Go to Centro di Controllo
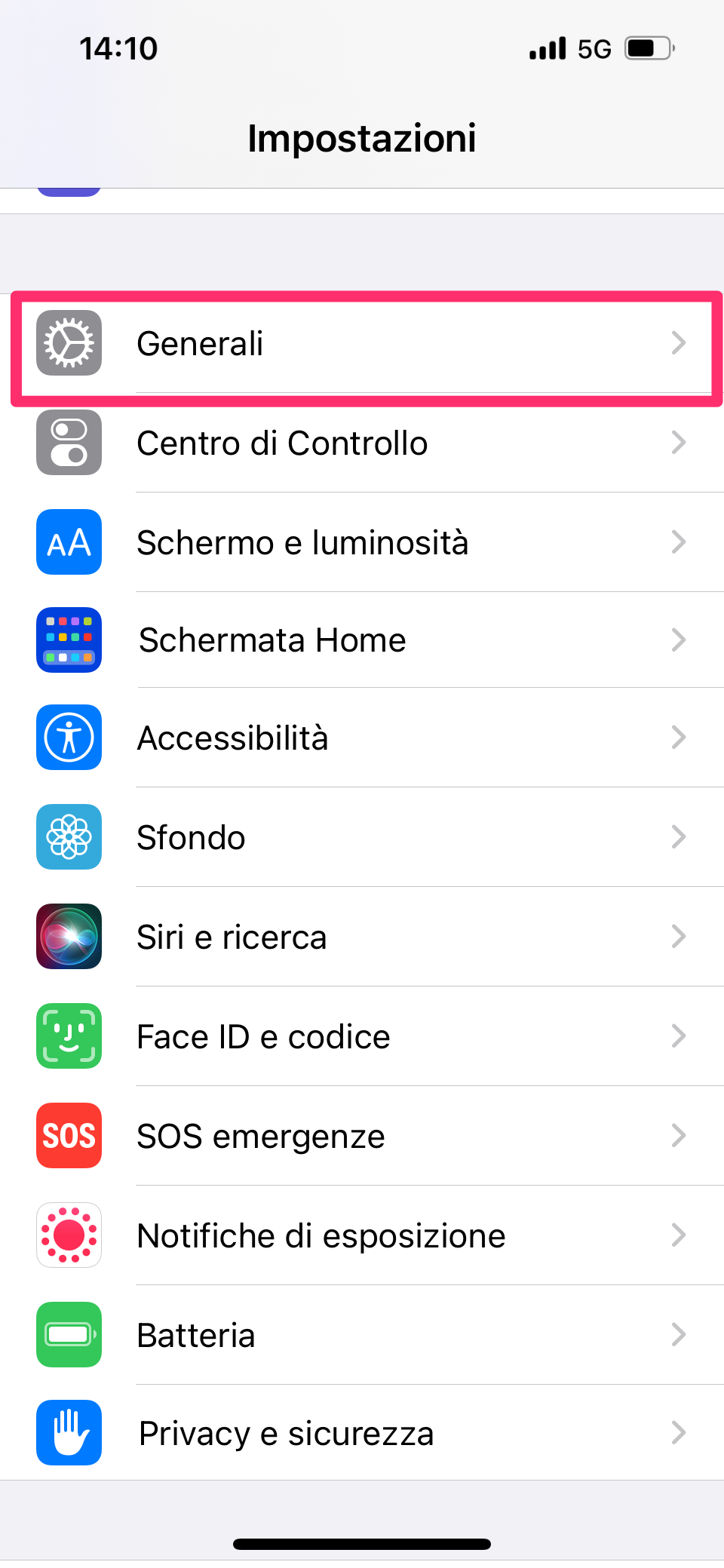 [362, 443]
